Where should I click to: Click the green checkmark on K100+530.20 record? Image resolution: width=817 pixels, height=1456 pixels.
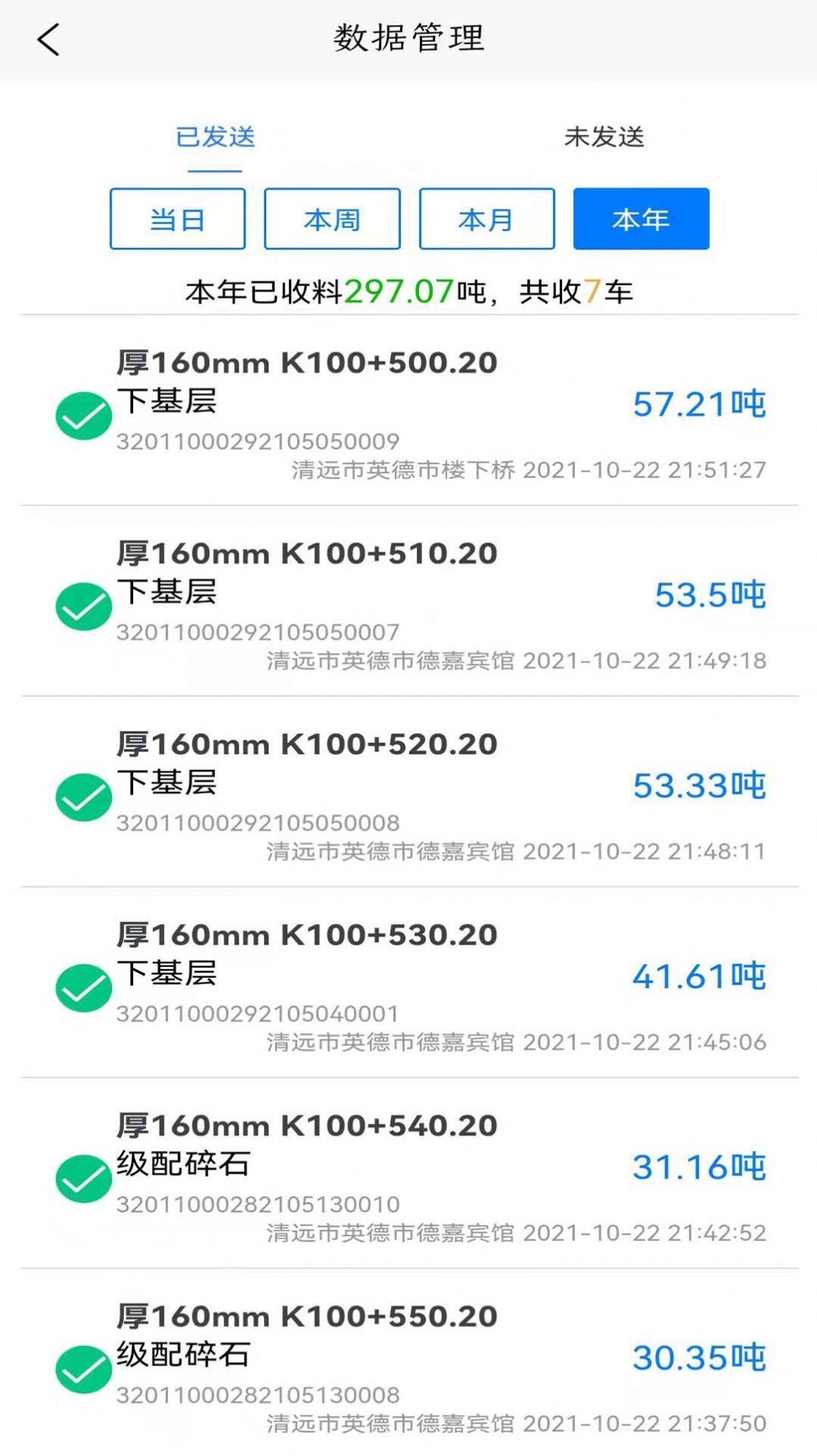click(84, 987)
